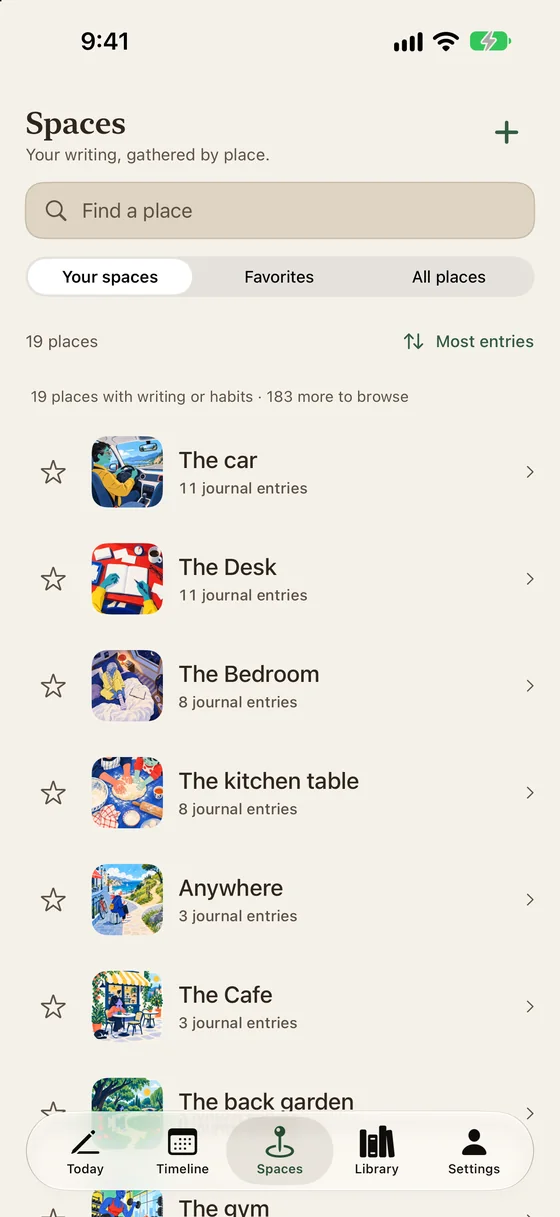
Task: Open the Settings tab
Action: tap(474, 1151)
